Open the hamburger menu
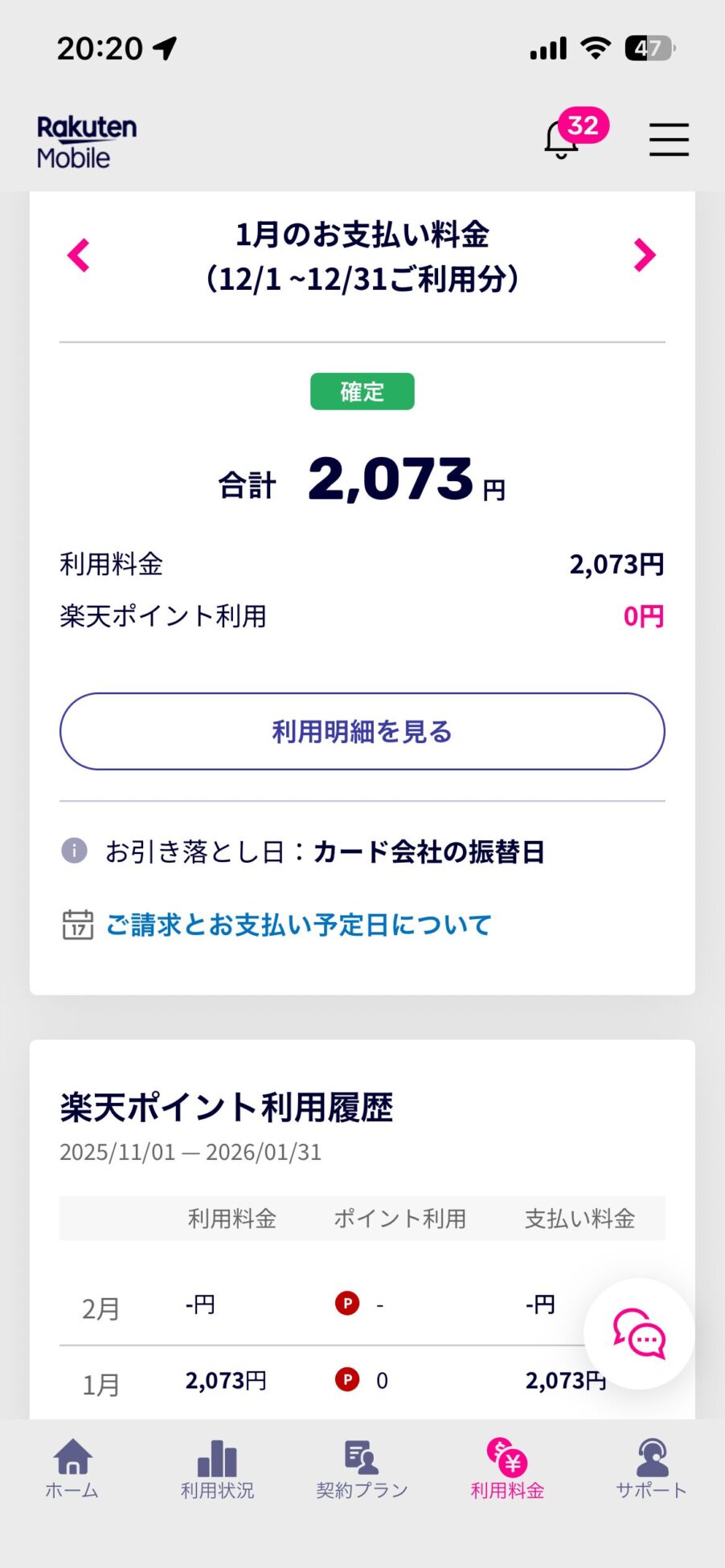725x1568 pixels. (x=668, y=140)
